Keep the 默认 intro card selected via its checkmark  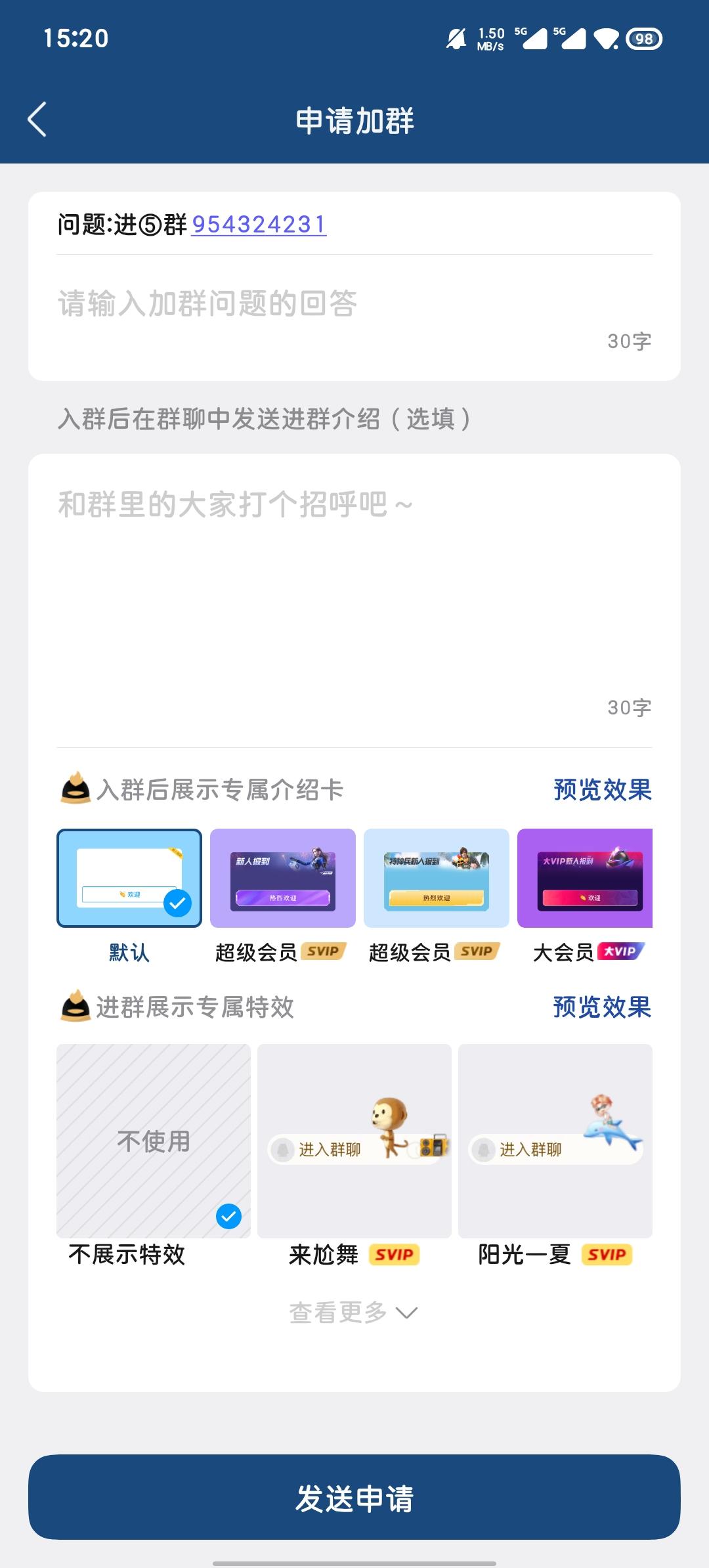pos(176,904)
